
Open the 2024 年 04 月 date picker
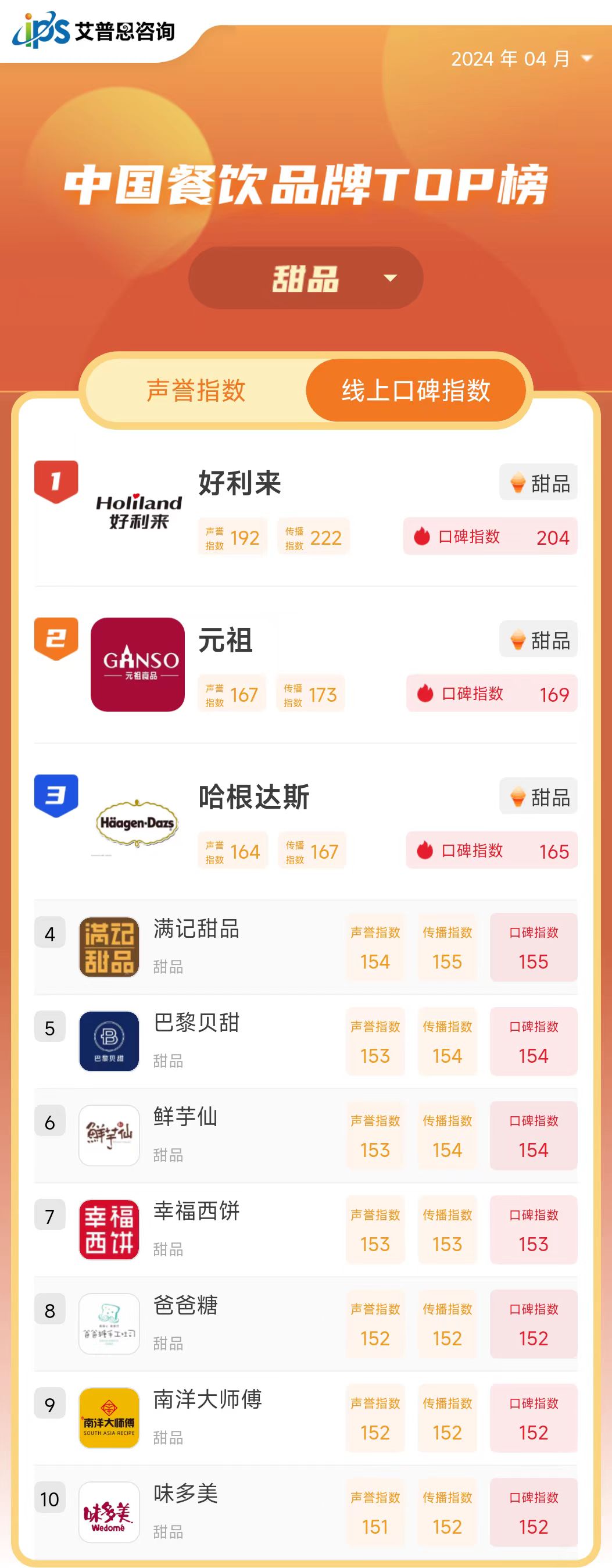pyautogui.click(x=521, y=59)
